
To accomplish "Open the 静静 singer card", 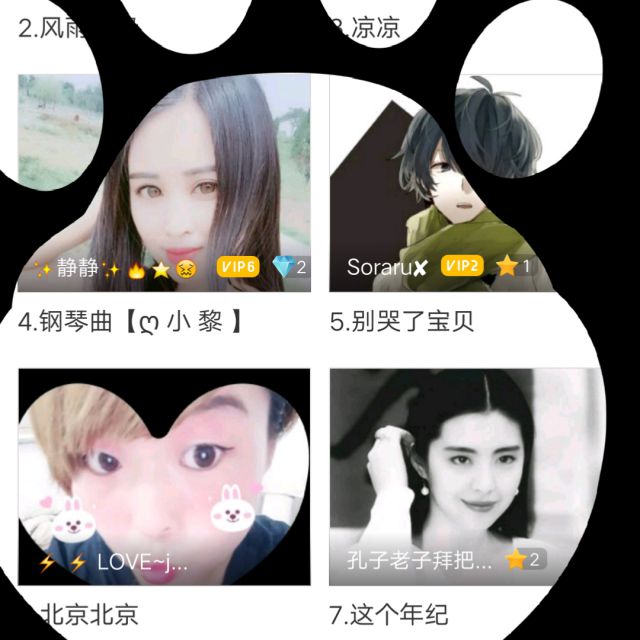I will point(164,183).
